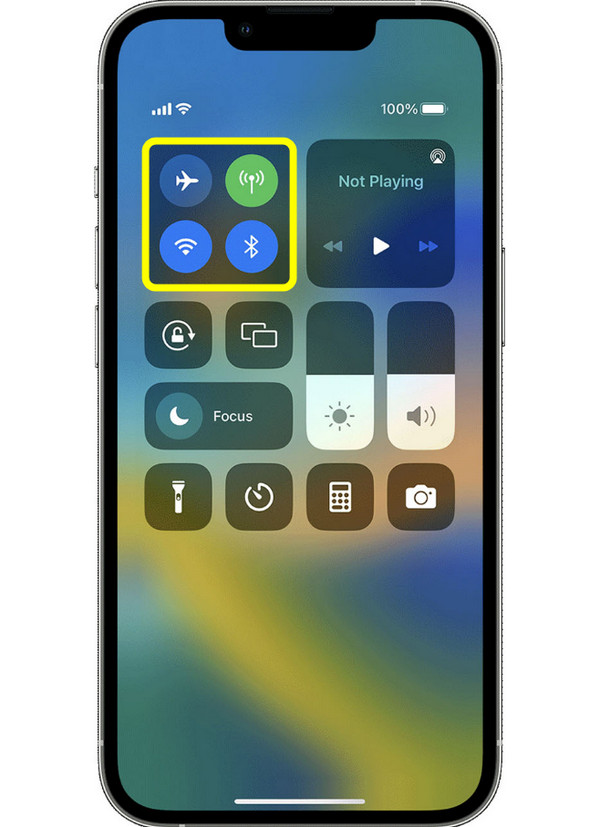Image resolution: width=600 pixels, height=827 pixels.
Task: Open the Timer
Action: pyautogui.click(x=259, y=497)
